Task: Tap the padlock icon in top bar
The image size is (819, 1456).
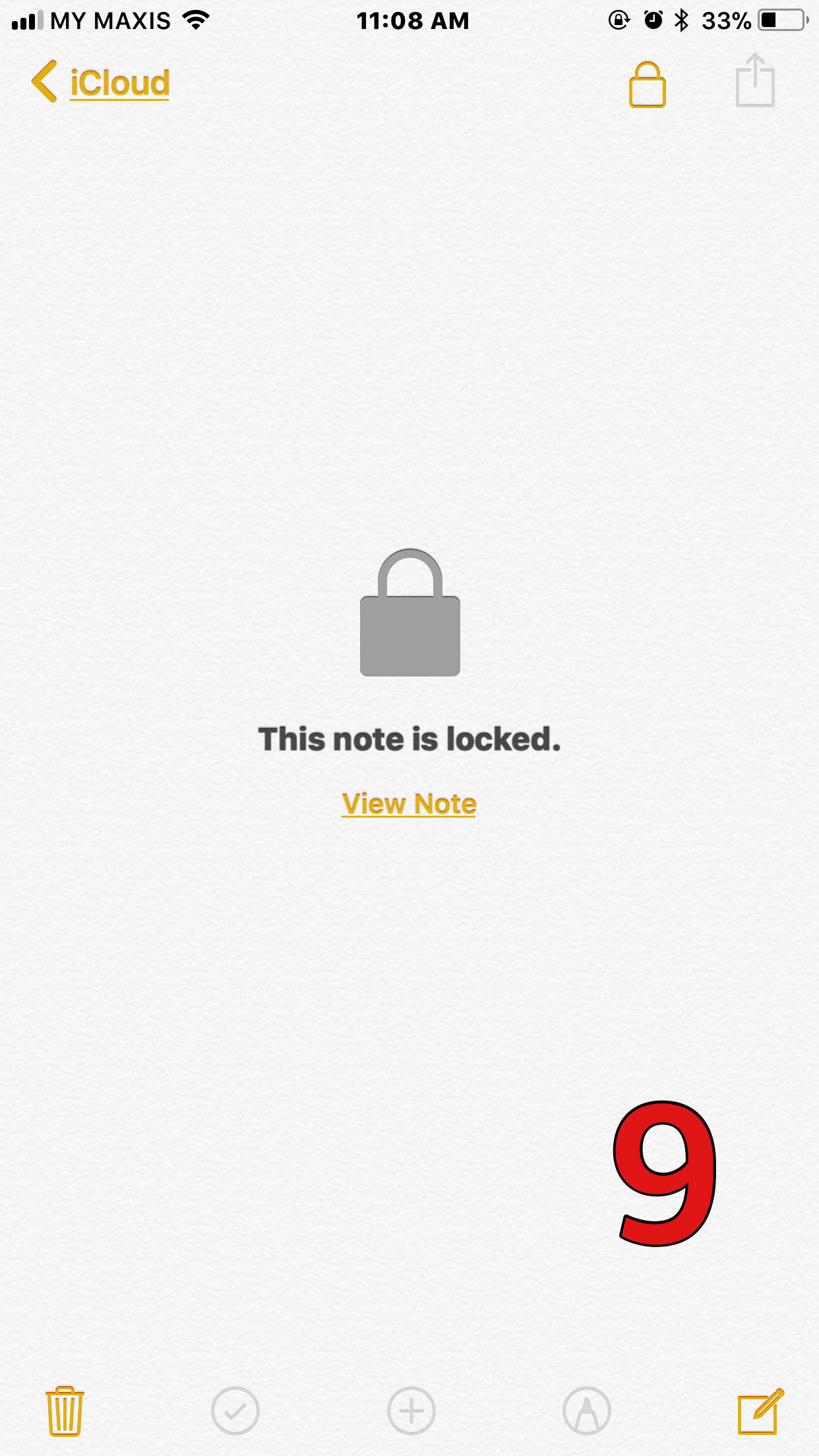Action: tap(647, 84)
